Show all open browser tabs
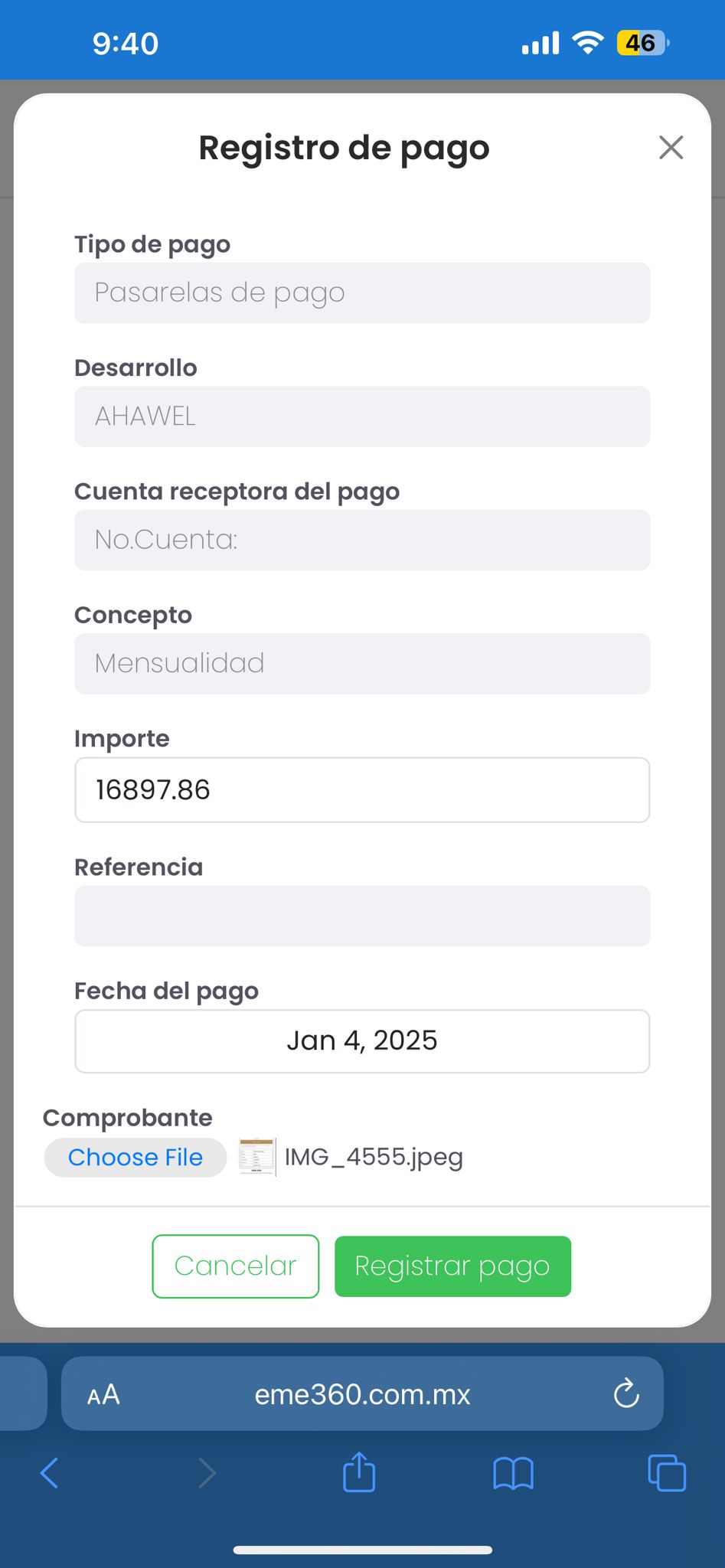The width and height of the screenshot is (725, 1568). coord(667,1472)
